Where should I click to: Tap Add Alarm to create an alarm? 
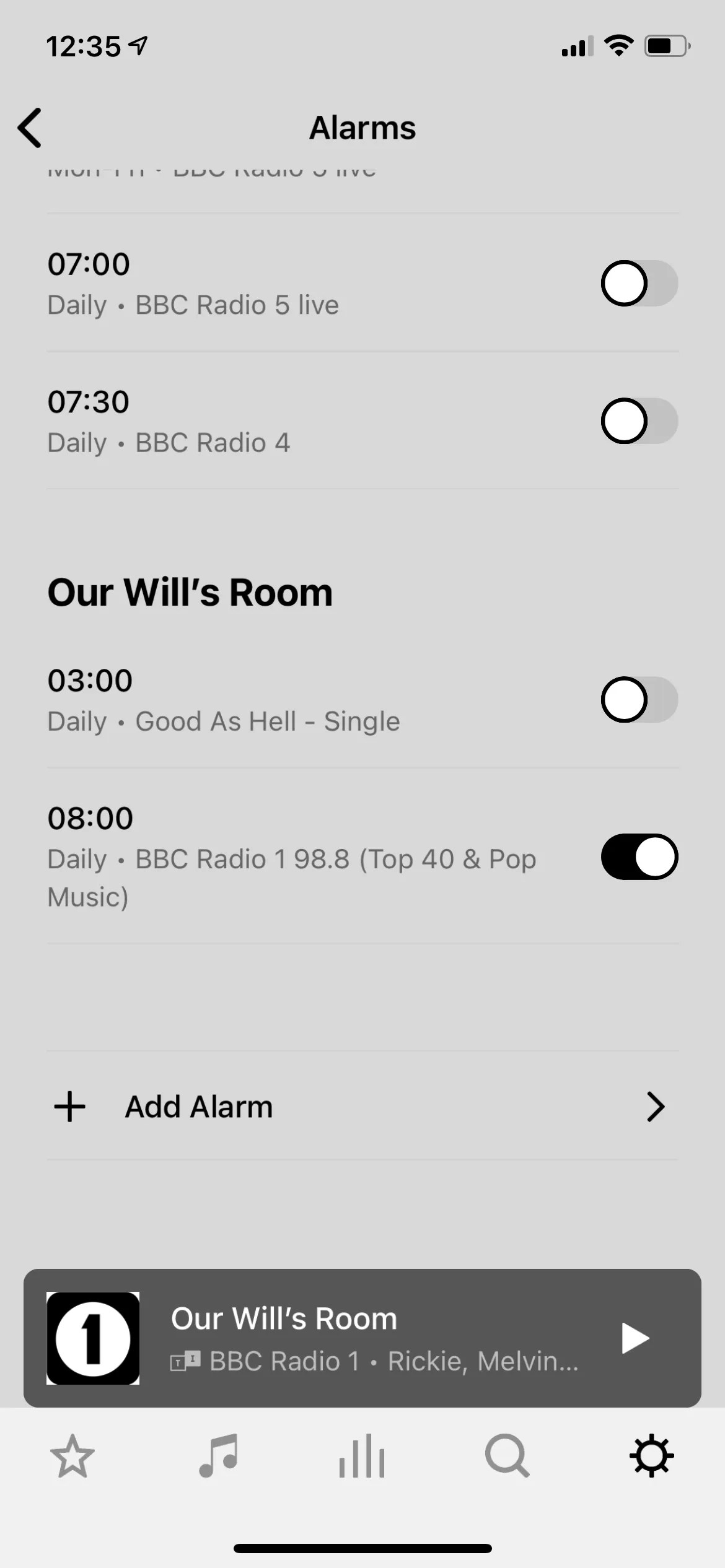(x=198, y=1107)
